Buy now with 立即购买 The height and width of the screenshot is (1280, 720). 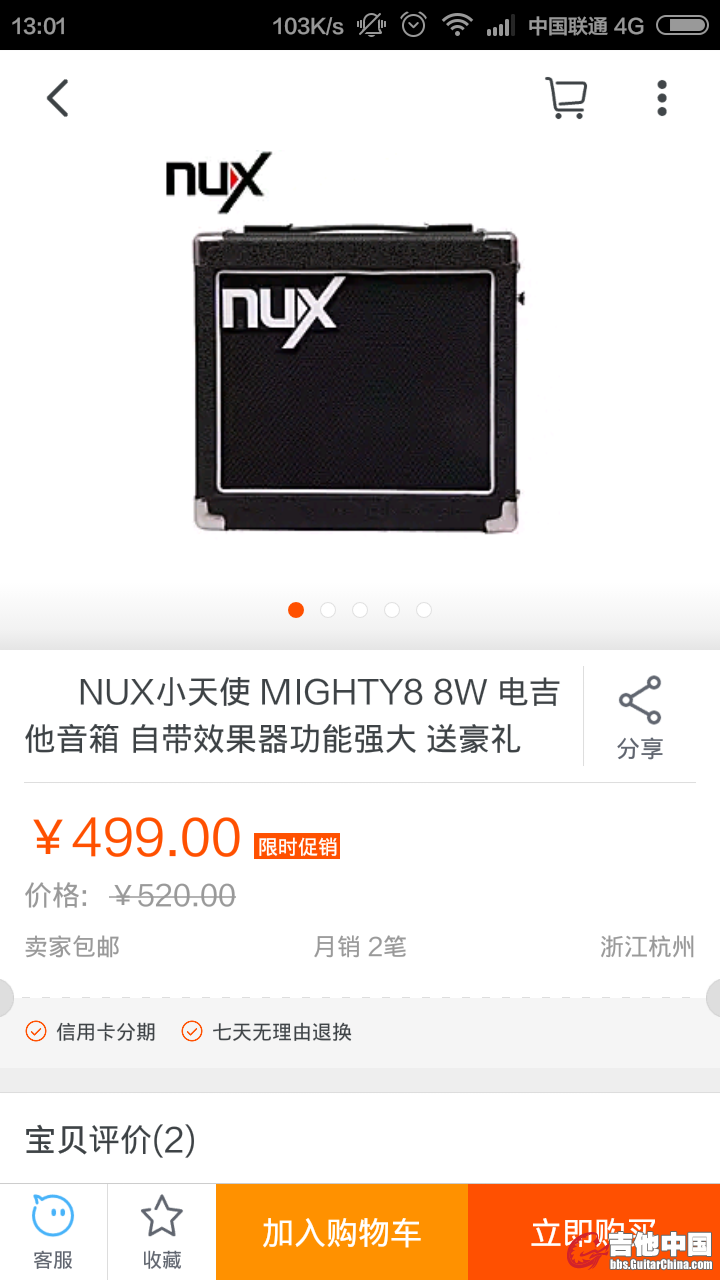[593, 1232]
